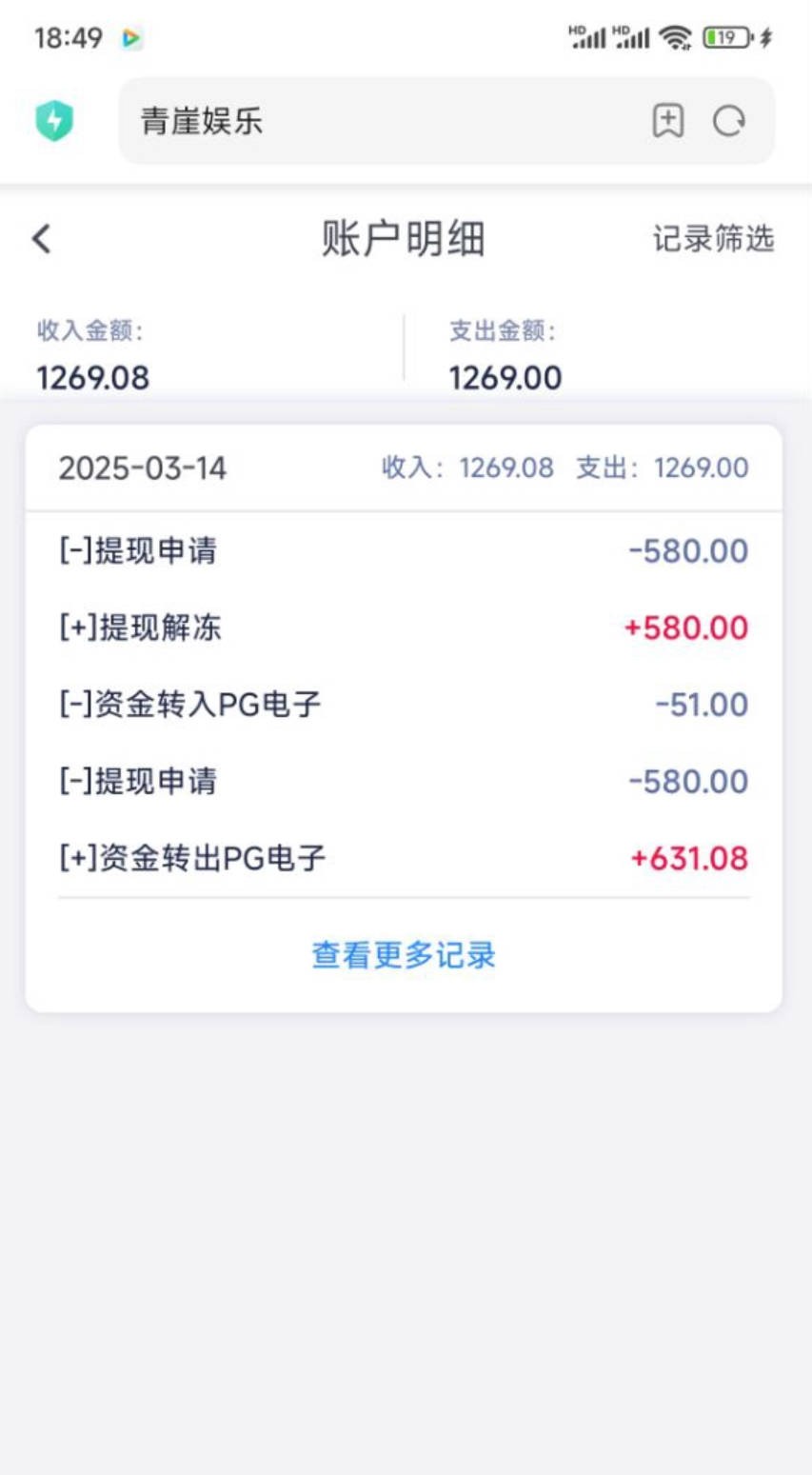Open the browser address bar 青崖娱乐
Viewport: 812px width, 1475px height.
tap(381, 121)
